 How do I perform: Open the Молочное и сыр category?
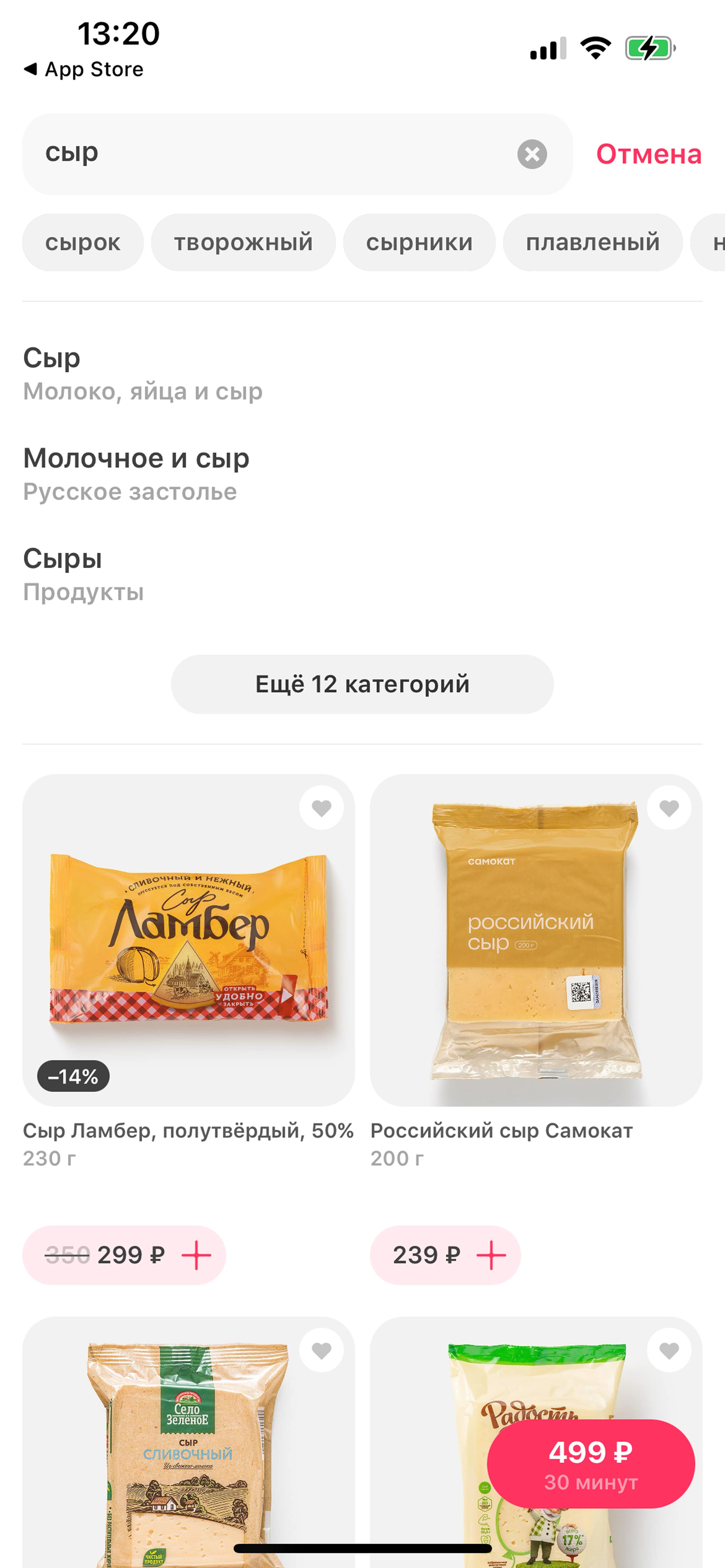[136, 473]
